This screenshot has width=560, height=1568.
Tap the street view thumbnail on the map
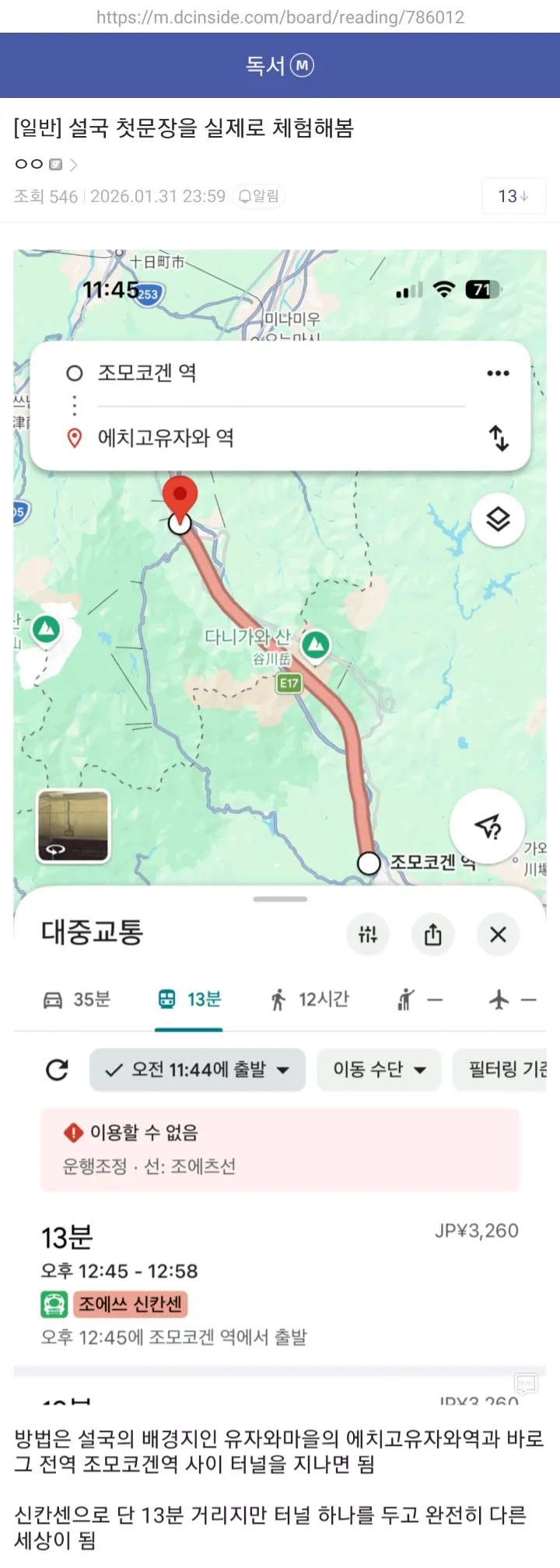pyautogui.click(x=72, y=826)
